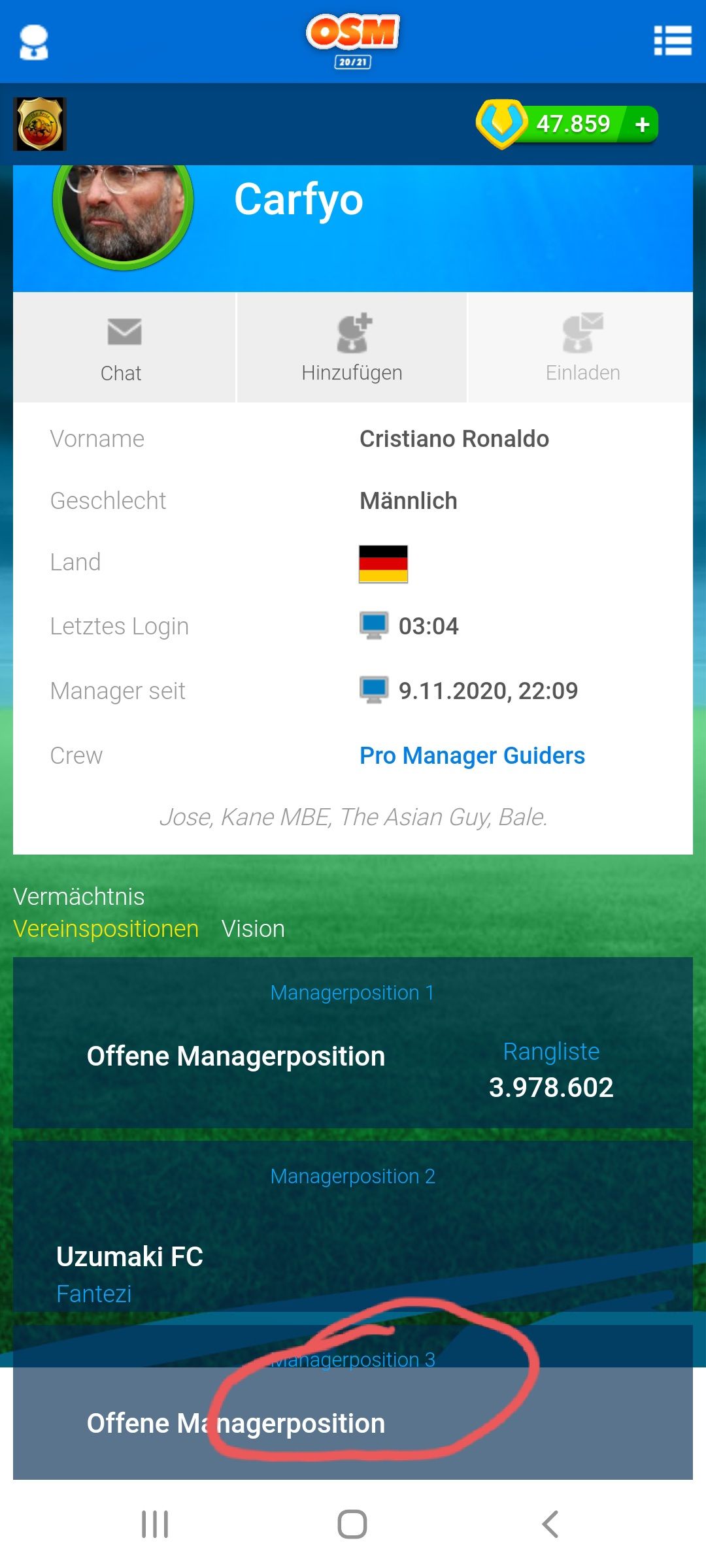Open the main menu list icon

click(x=673, y=41)
